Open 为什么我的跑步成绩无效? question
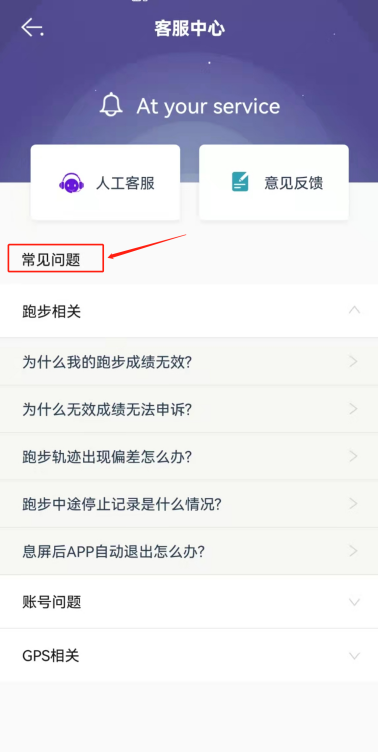378x752 pixels. tap(189, 362)
